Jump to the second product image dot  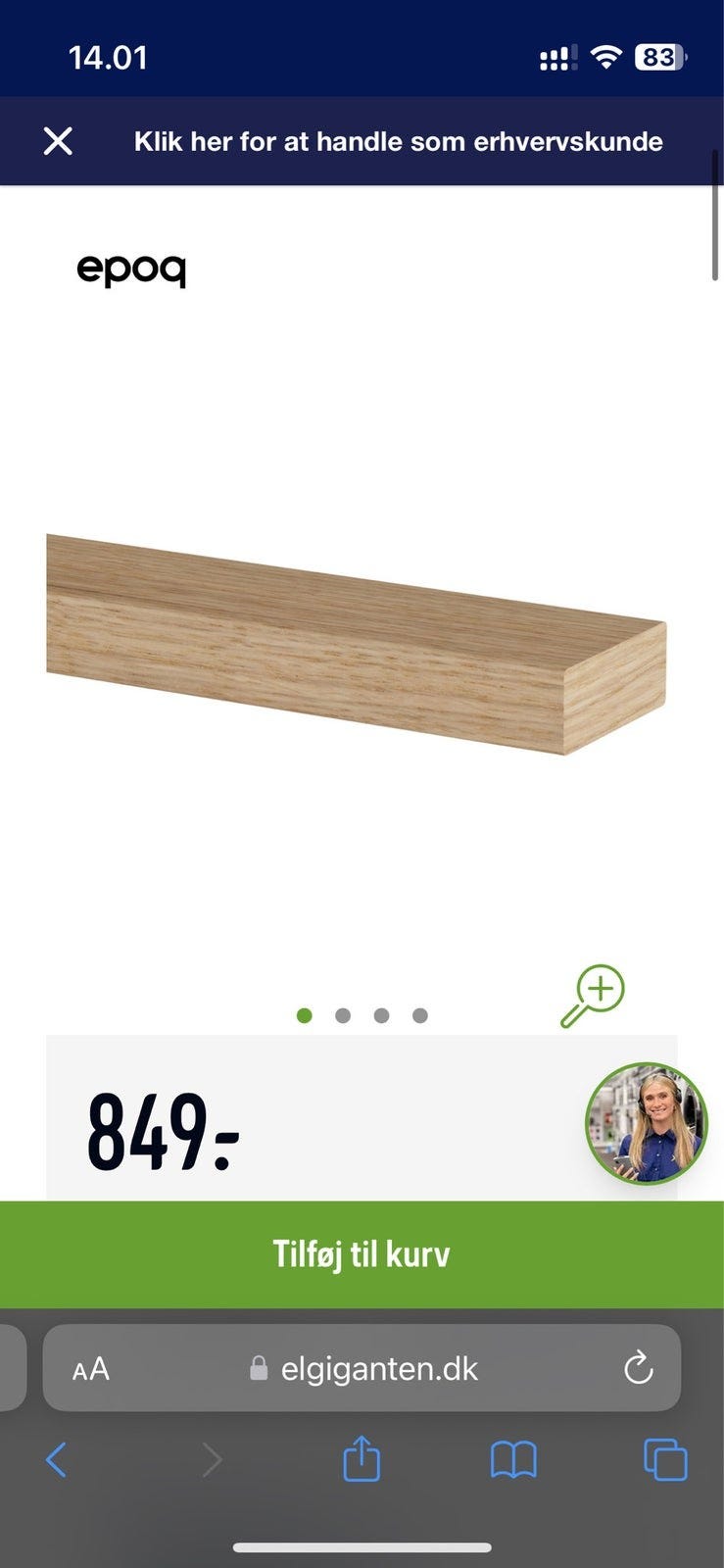(343, 1015)
